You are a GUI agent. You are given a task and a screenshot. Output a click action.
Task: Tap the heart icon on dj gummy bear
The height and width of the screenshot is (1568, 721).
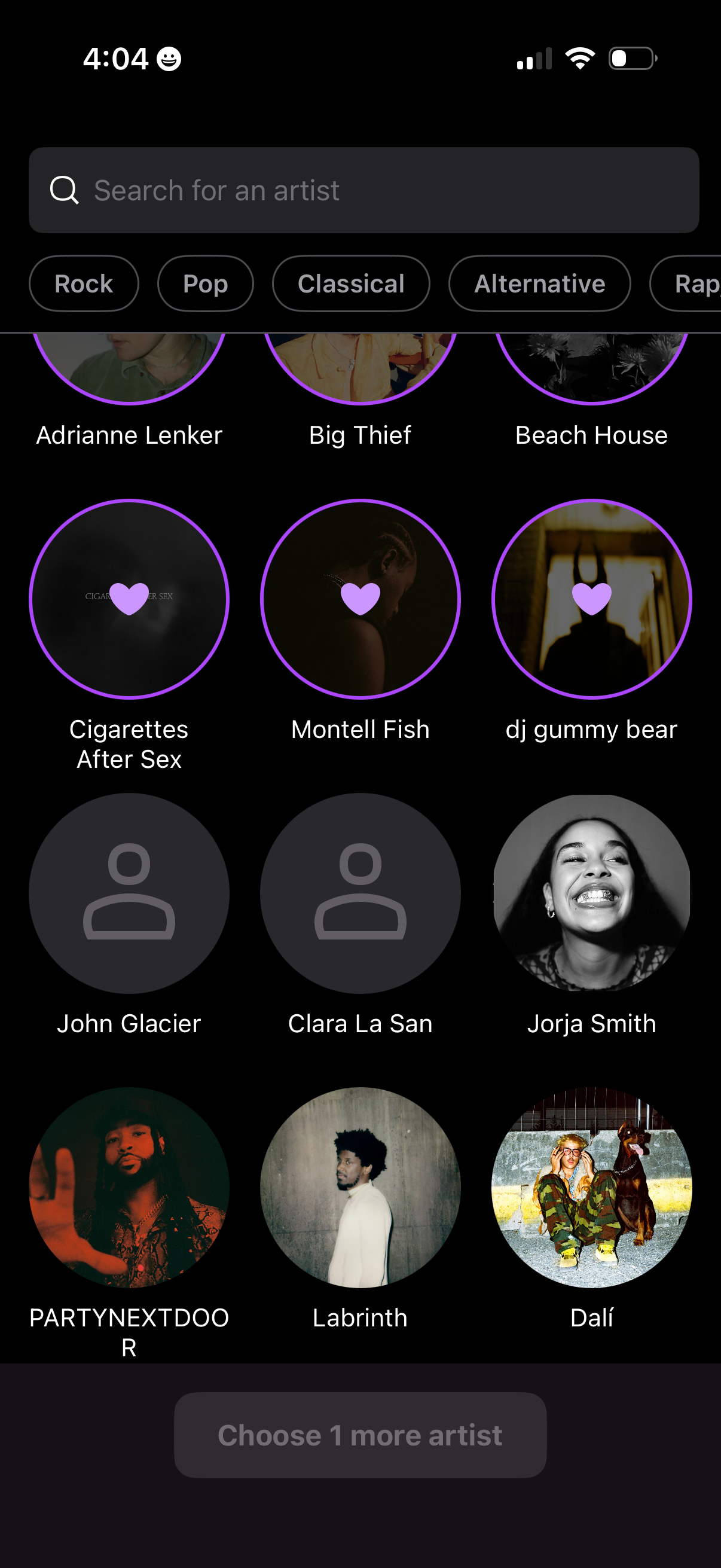click(x=591, y=599)
